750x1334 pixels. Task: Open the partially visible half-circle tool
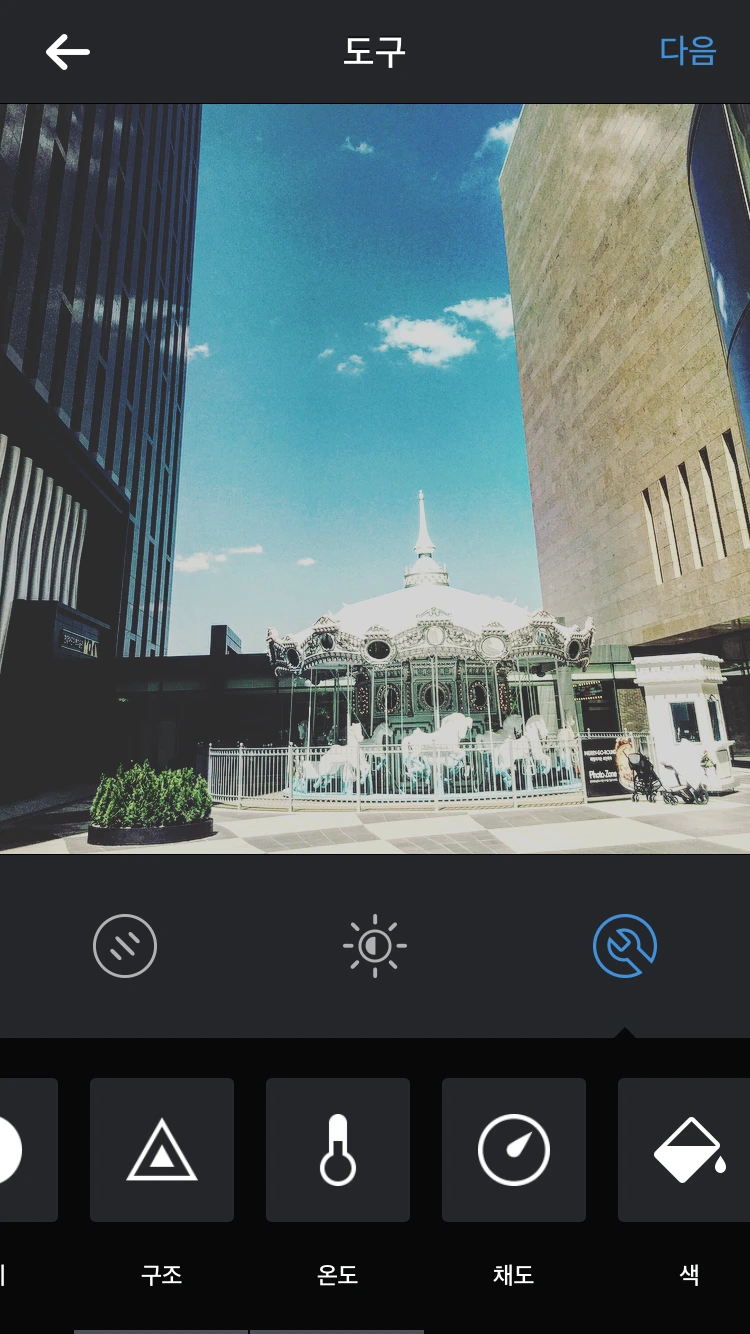28,1150
